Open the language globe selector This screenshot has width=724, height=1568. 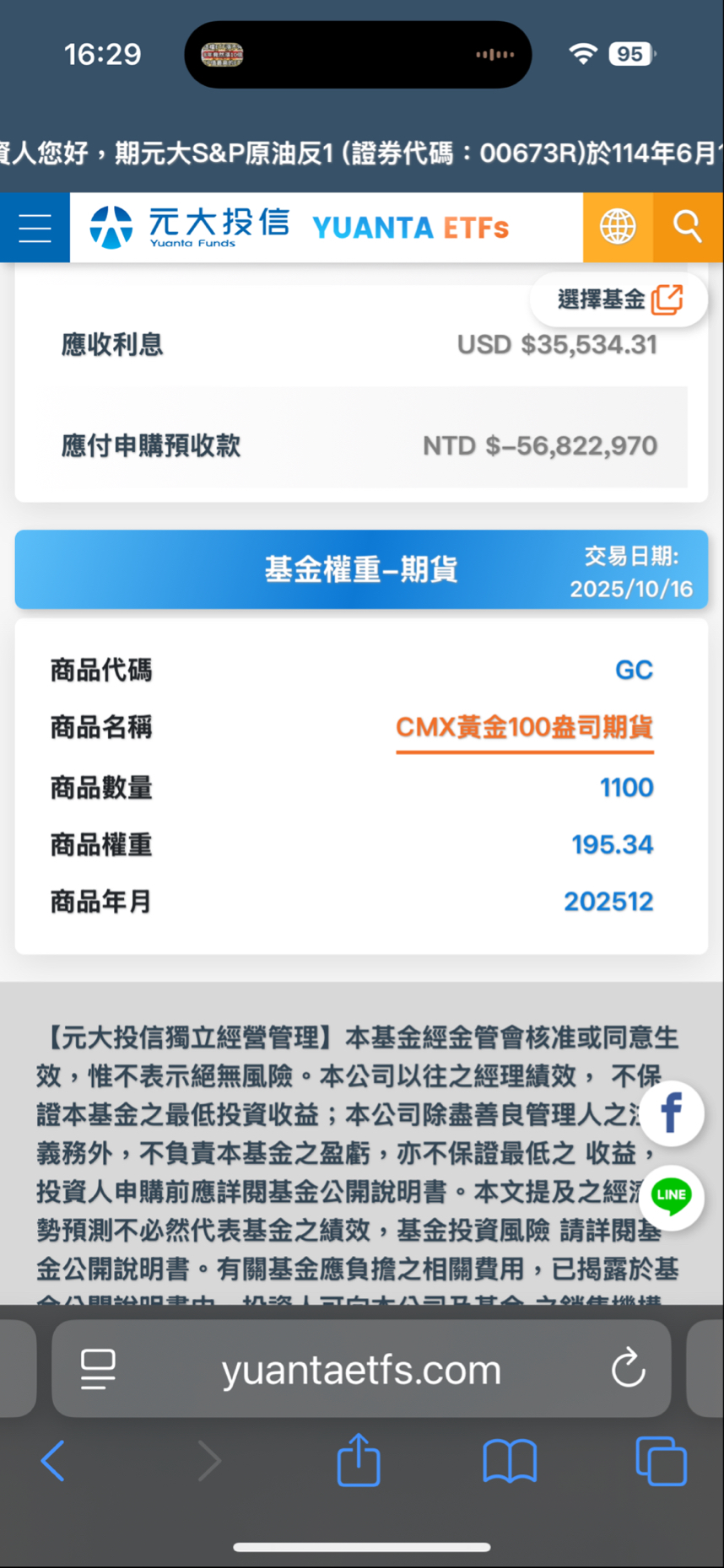coord(617,227)
